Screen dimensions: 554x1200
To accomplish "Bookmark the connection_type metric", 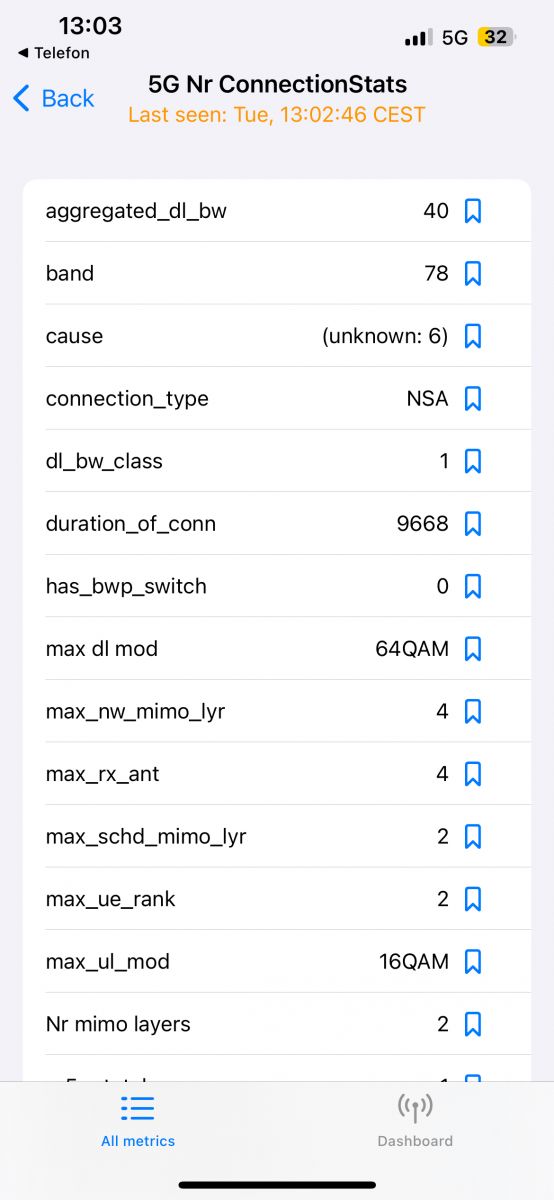I will (473, 398).
